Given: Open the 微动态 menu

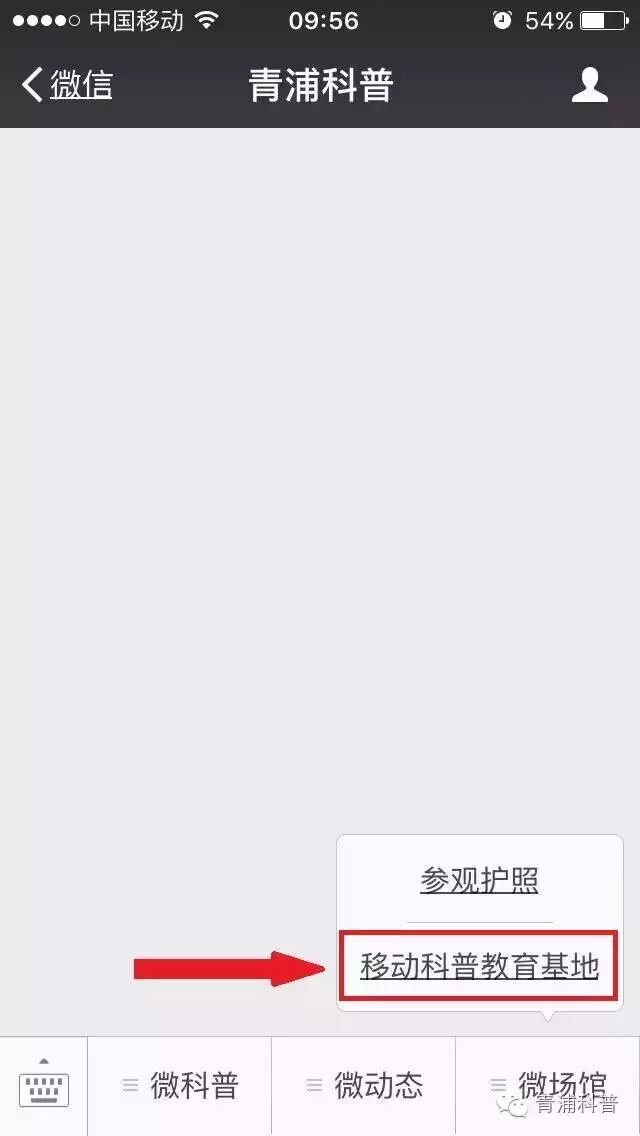Looking at the screenshot, I should tap(364, 1085).
